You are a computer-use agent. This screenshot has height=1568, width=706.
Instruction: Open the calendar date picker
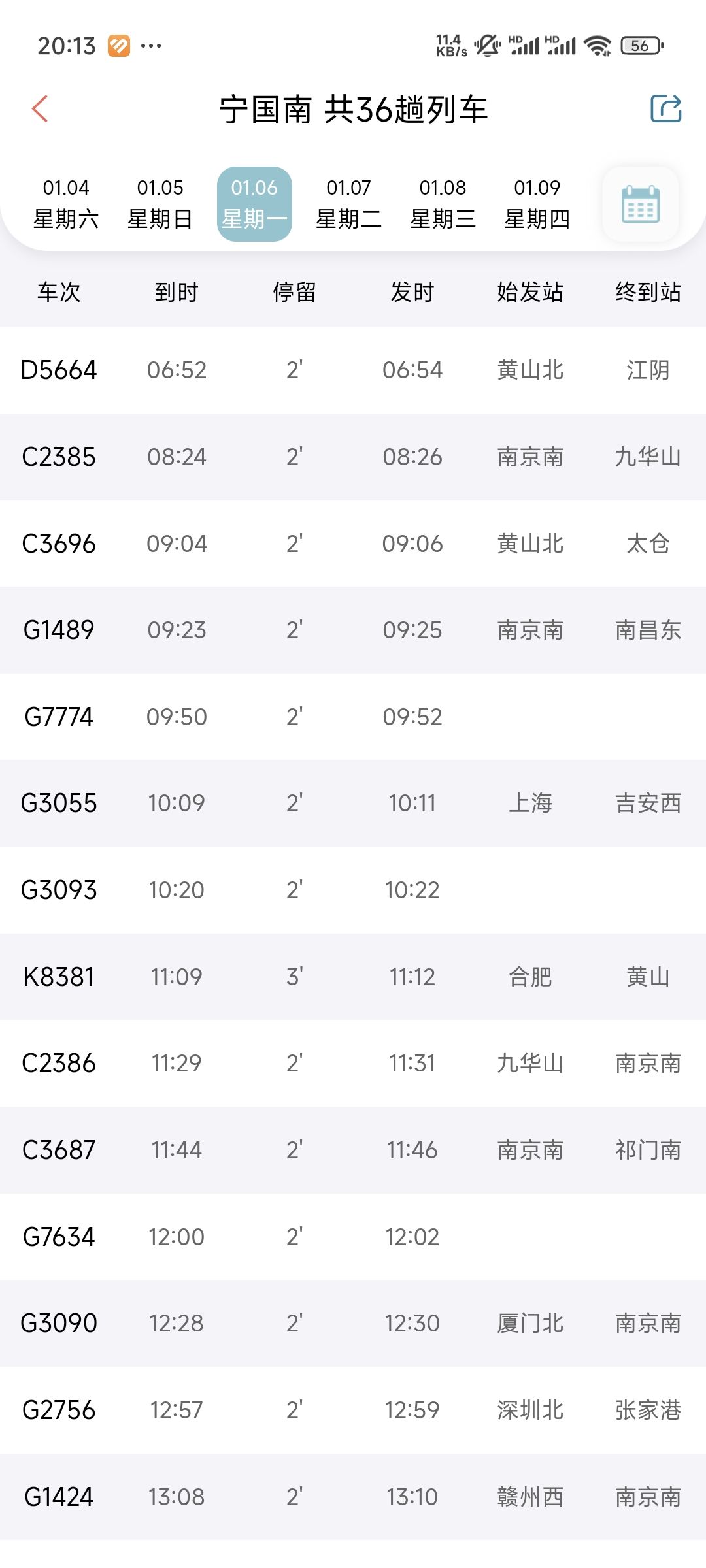[641, 204]
